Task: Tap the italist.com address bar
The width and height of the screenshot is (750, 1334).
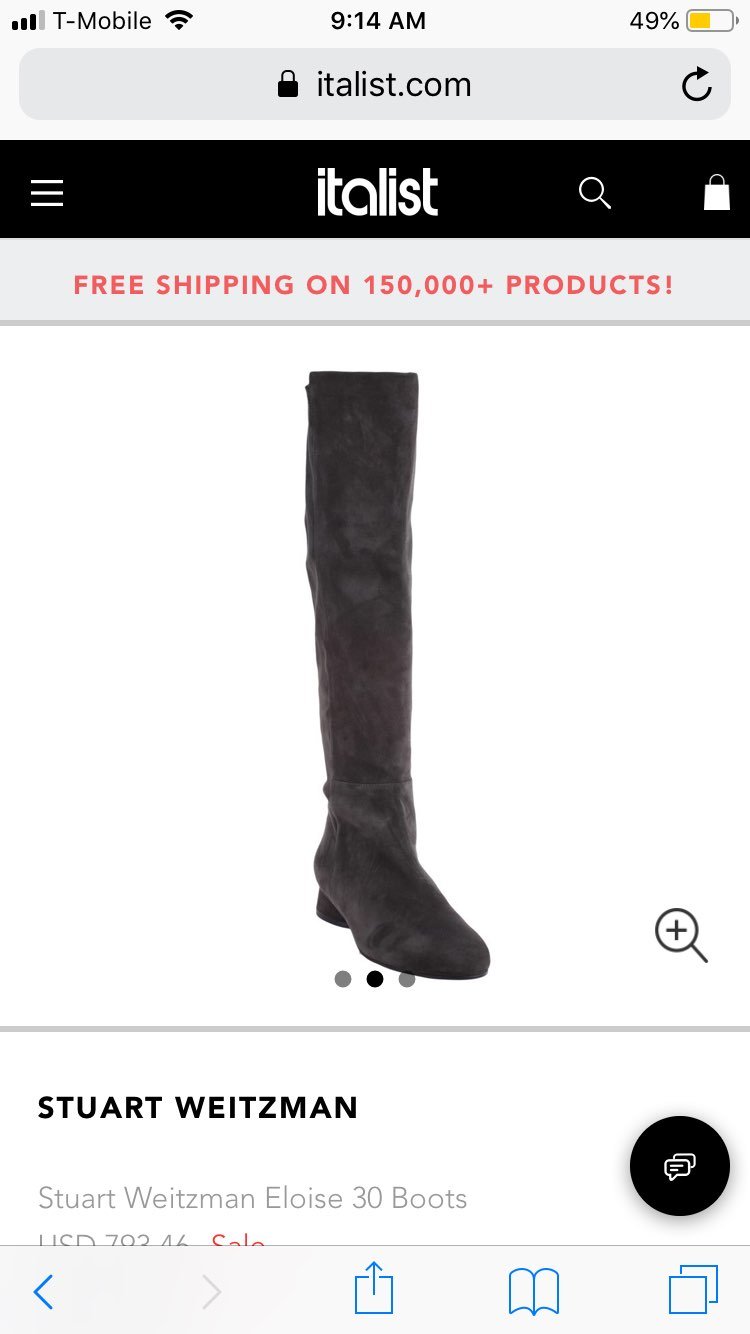Action: 375,84
